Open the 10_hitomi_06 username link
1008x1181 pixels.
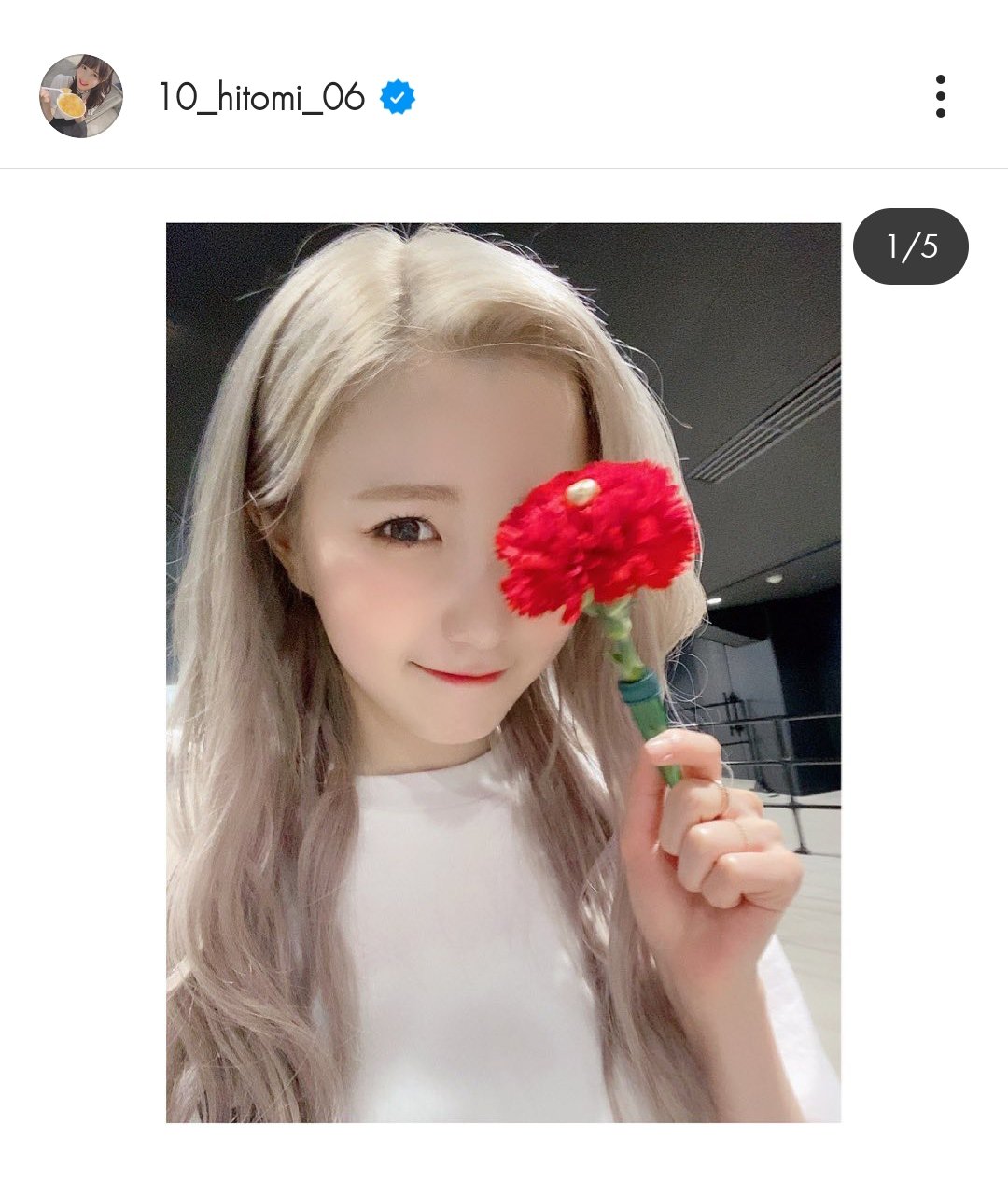coord(260,97)
